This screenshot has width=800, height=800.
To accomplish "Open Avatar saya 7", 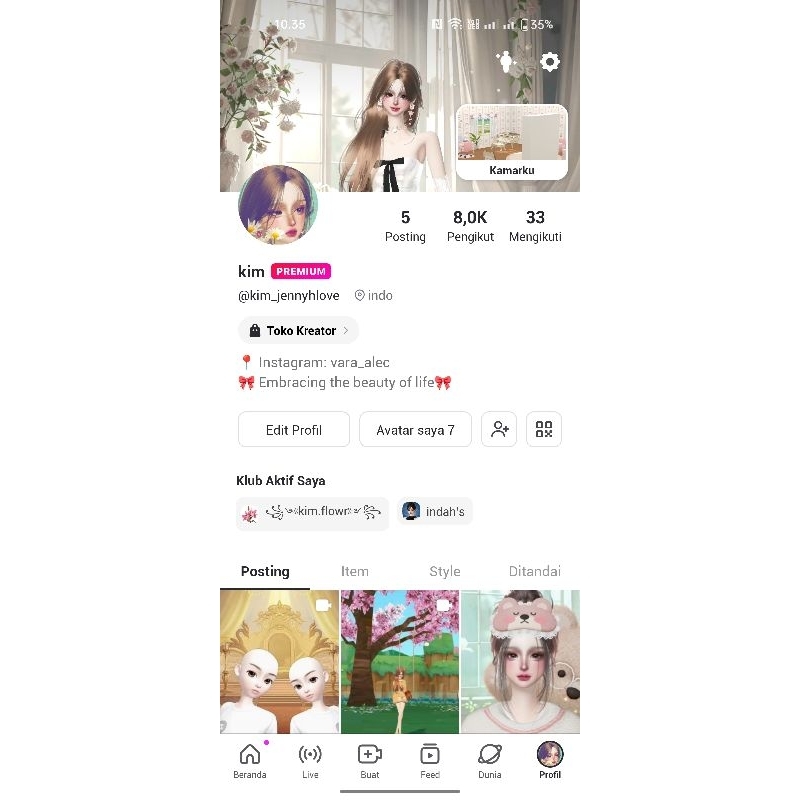I will coord(415,430).
